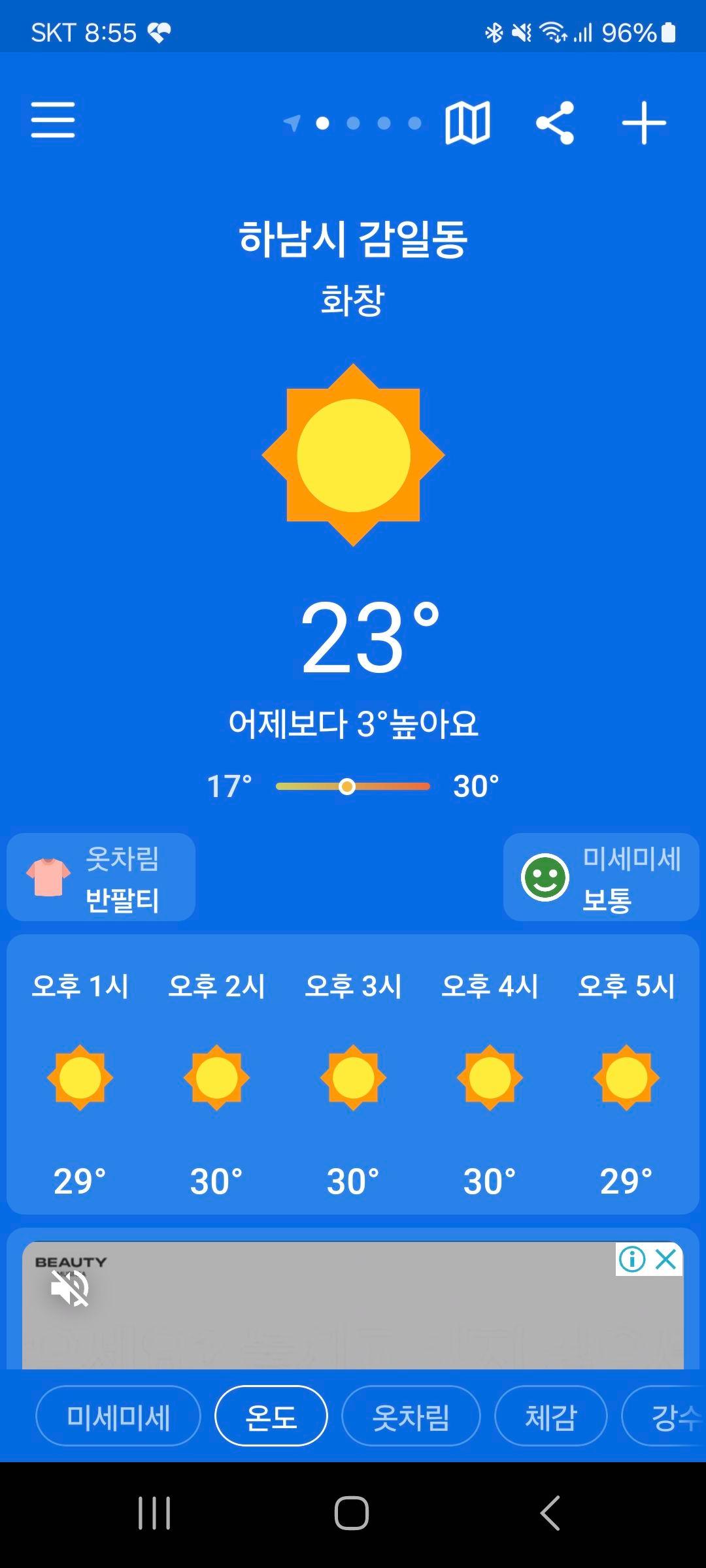Share the current weather

[555, 122]
